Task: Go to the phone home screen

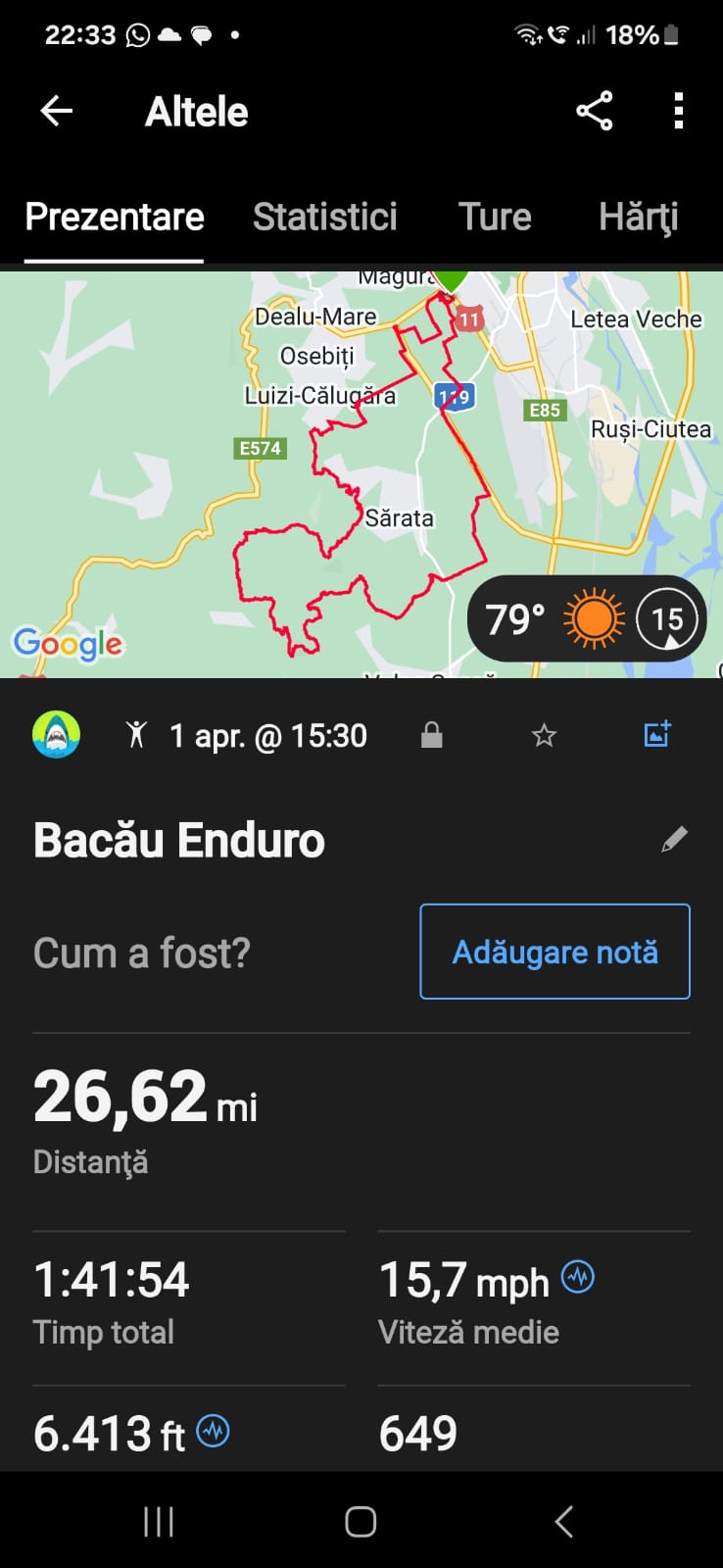Action: [x=361, y=1521]
